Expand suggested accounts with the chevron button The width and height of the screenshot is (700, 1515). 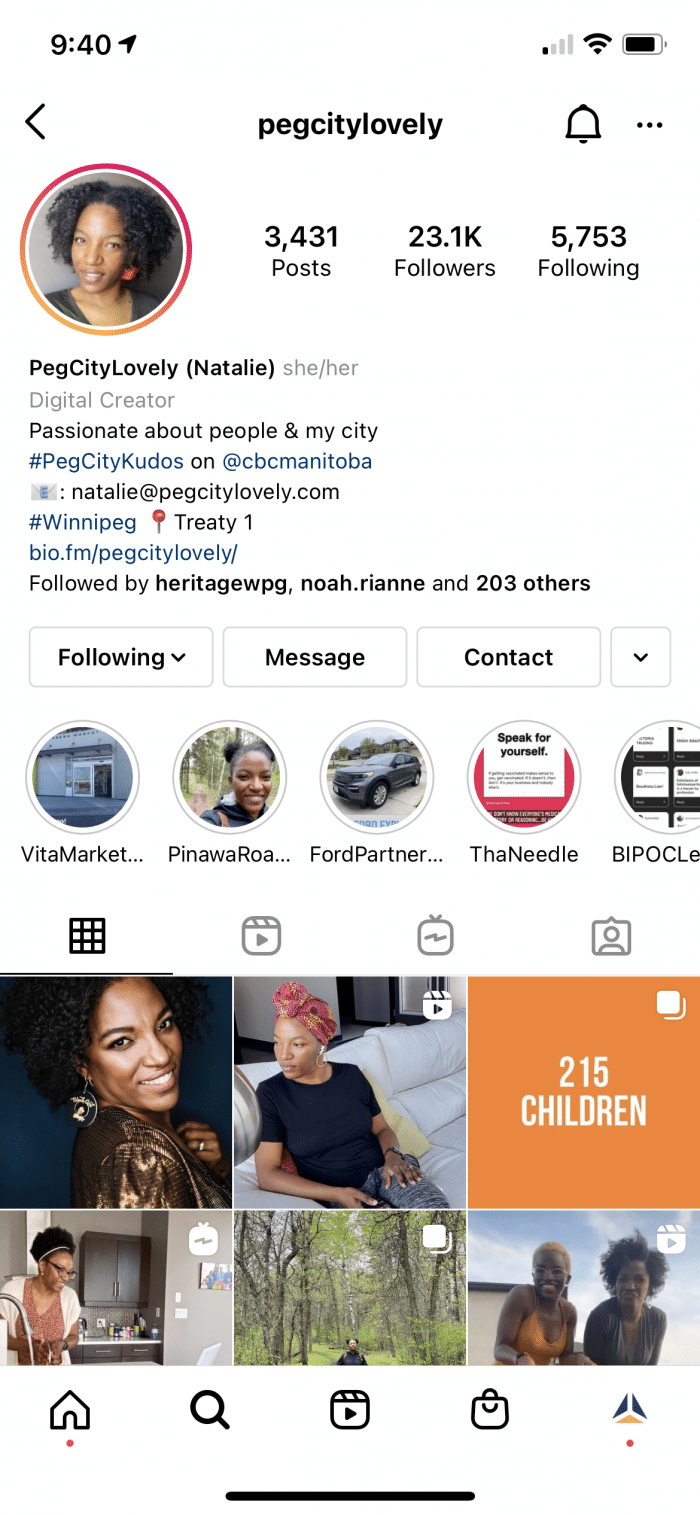(640, 657)
